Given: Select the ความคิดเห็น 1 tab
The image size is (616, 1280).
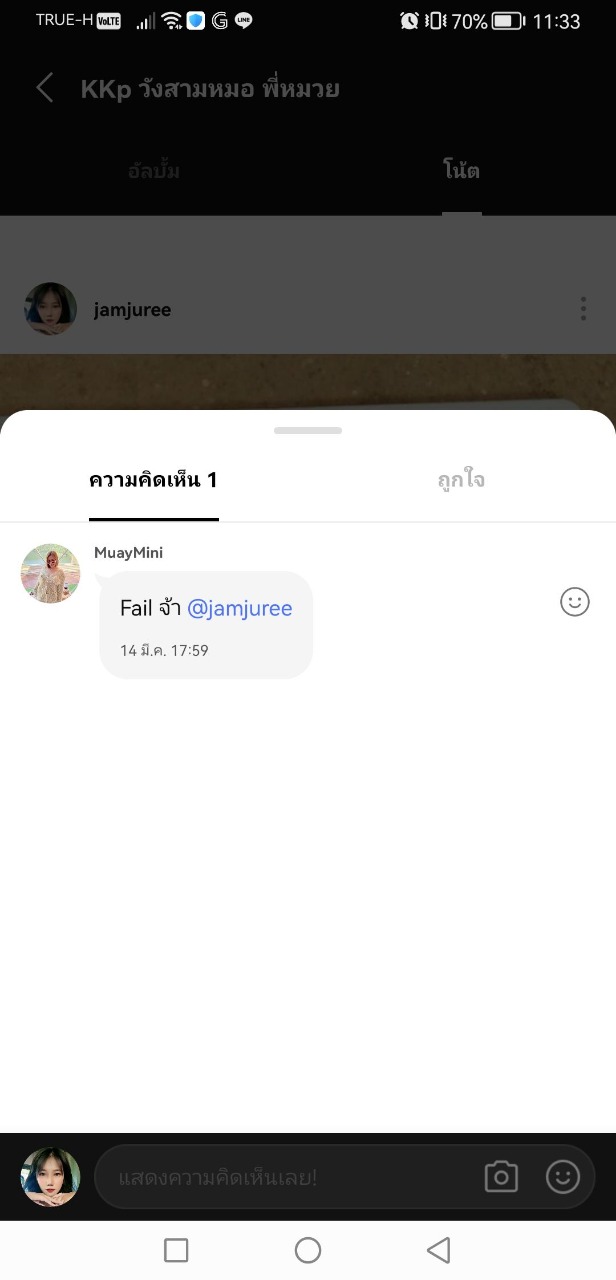Looking at the screenshot, I should pos(153,480).
